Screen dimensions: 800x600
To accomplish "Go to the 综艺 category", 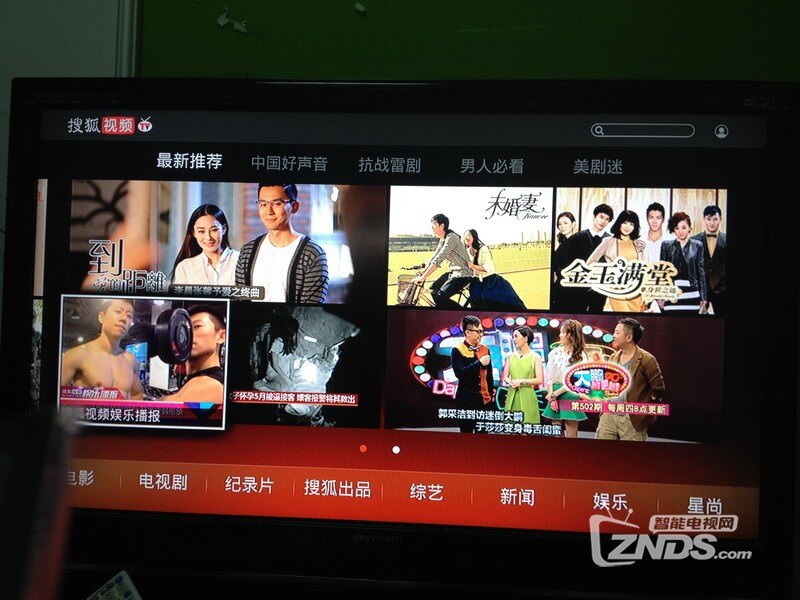I will tap(427, 492).
